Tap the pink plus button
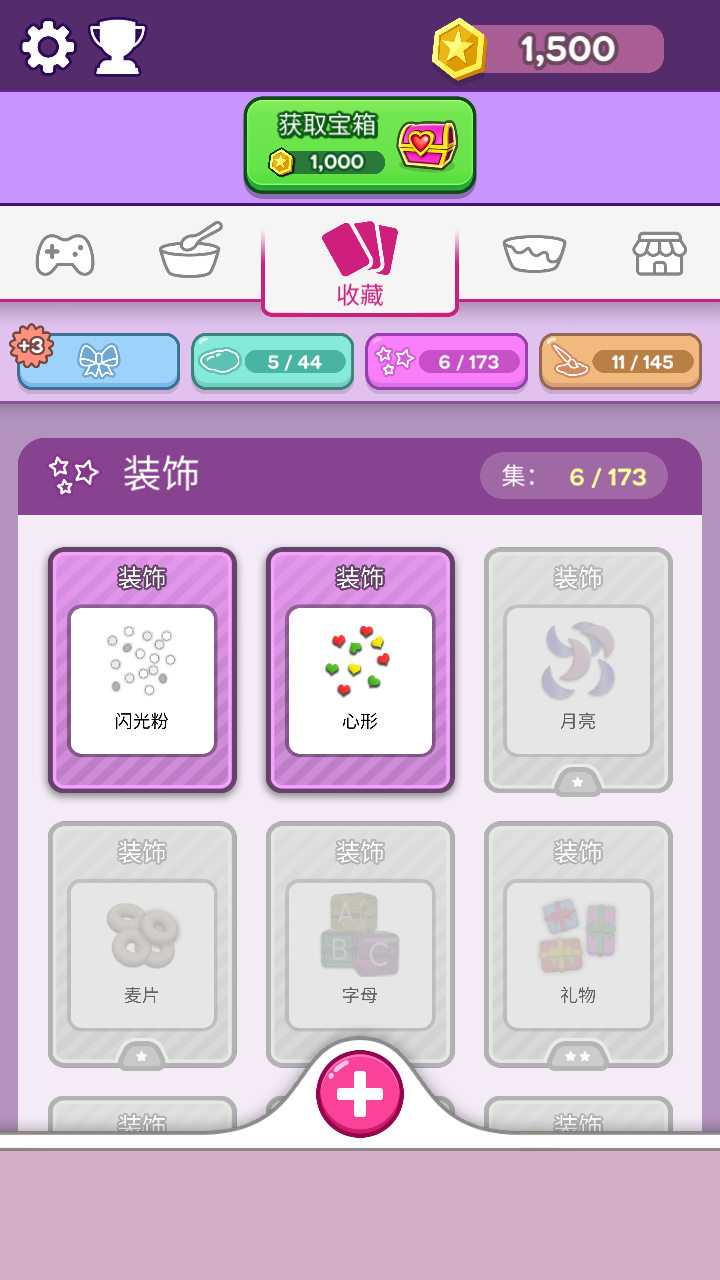This screenshot has width=720, height=1280. point(360,1093)
